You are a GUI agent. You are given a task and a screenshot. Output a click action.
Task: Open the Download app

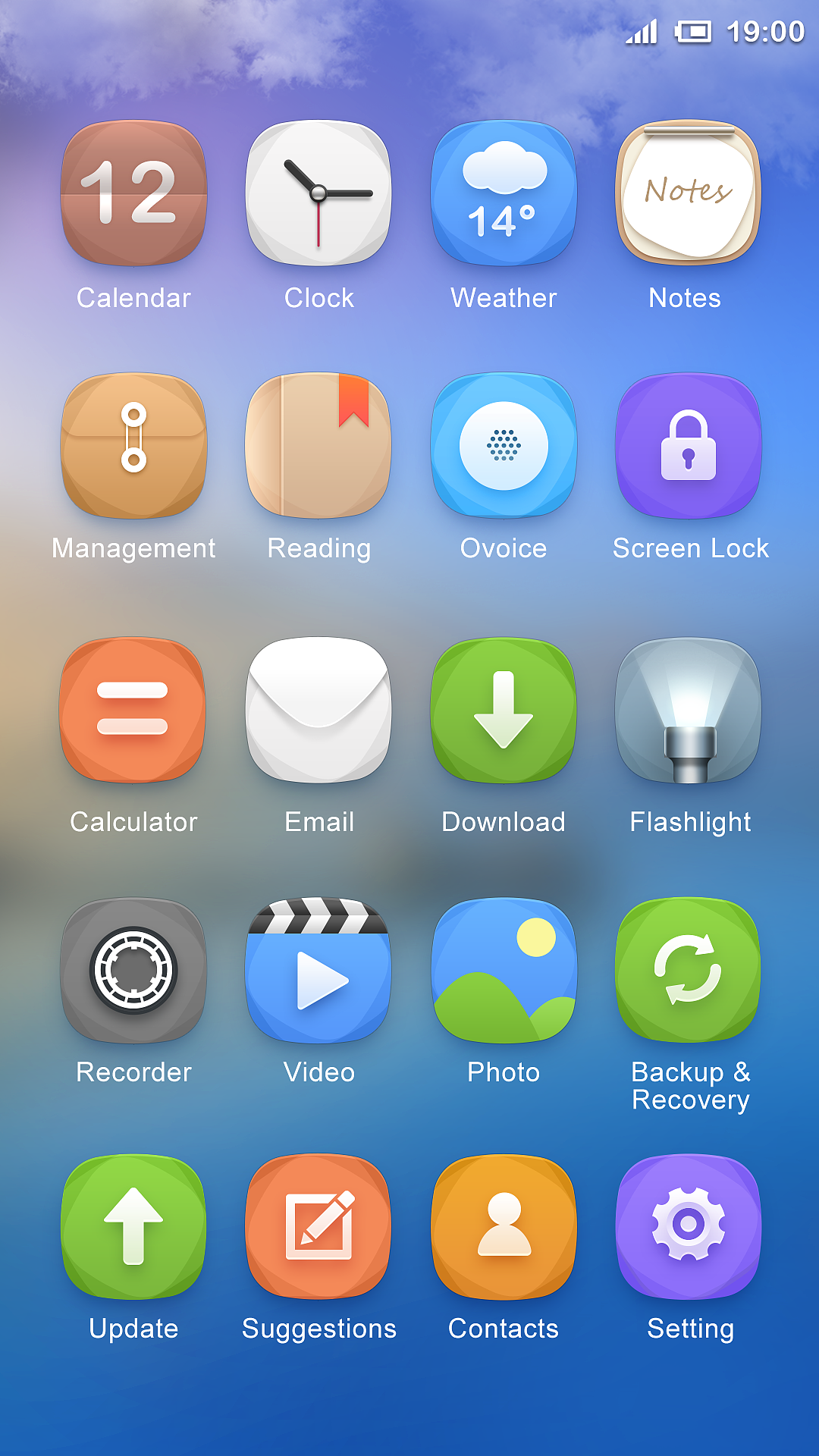504,710
